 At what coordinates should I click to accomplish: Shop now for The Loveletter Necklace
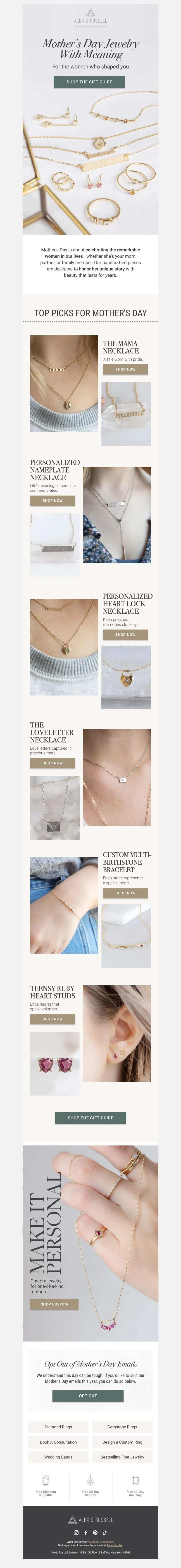[53, 763]
